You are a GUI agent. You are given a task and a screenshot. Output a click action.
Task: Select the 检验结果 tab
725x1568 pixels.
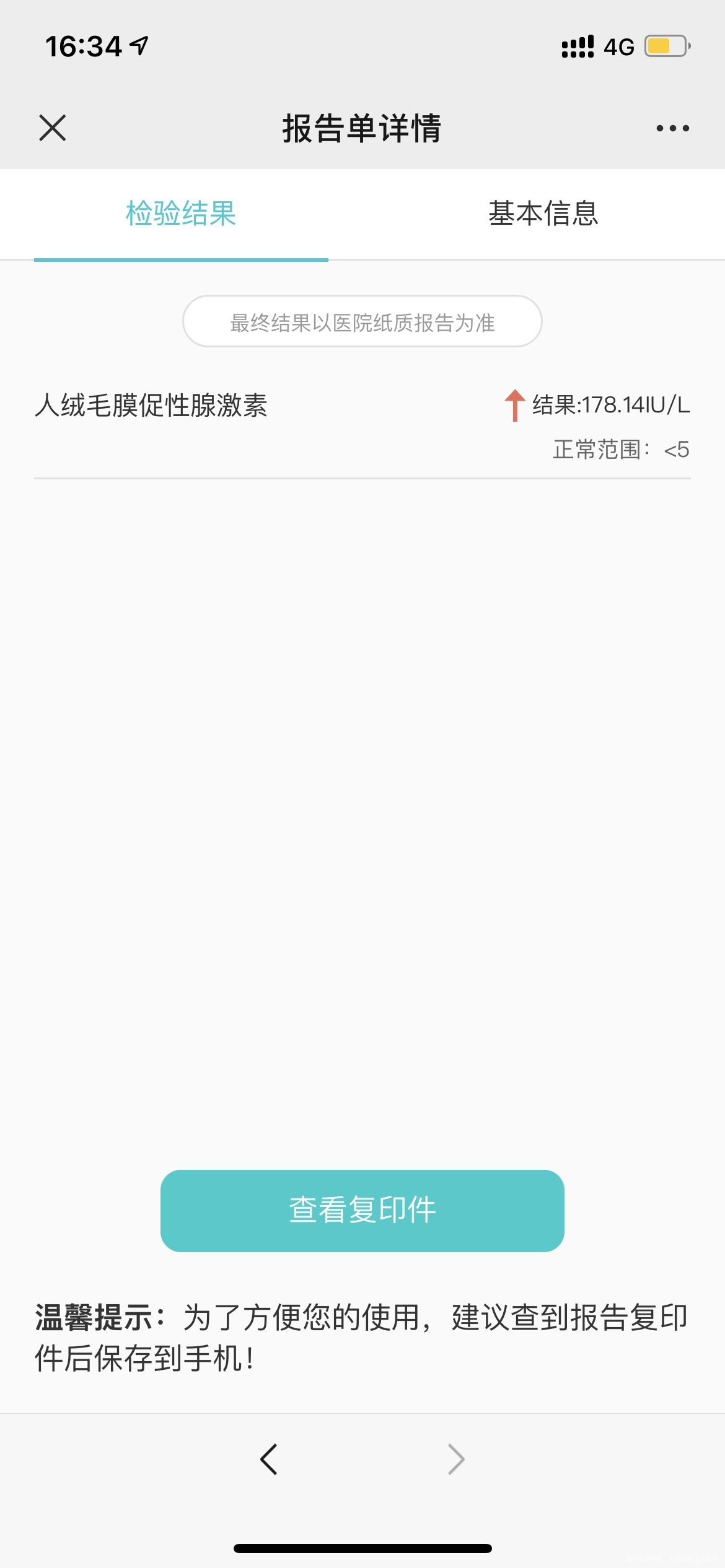click(x=181, y=214)
